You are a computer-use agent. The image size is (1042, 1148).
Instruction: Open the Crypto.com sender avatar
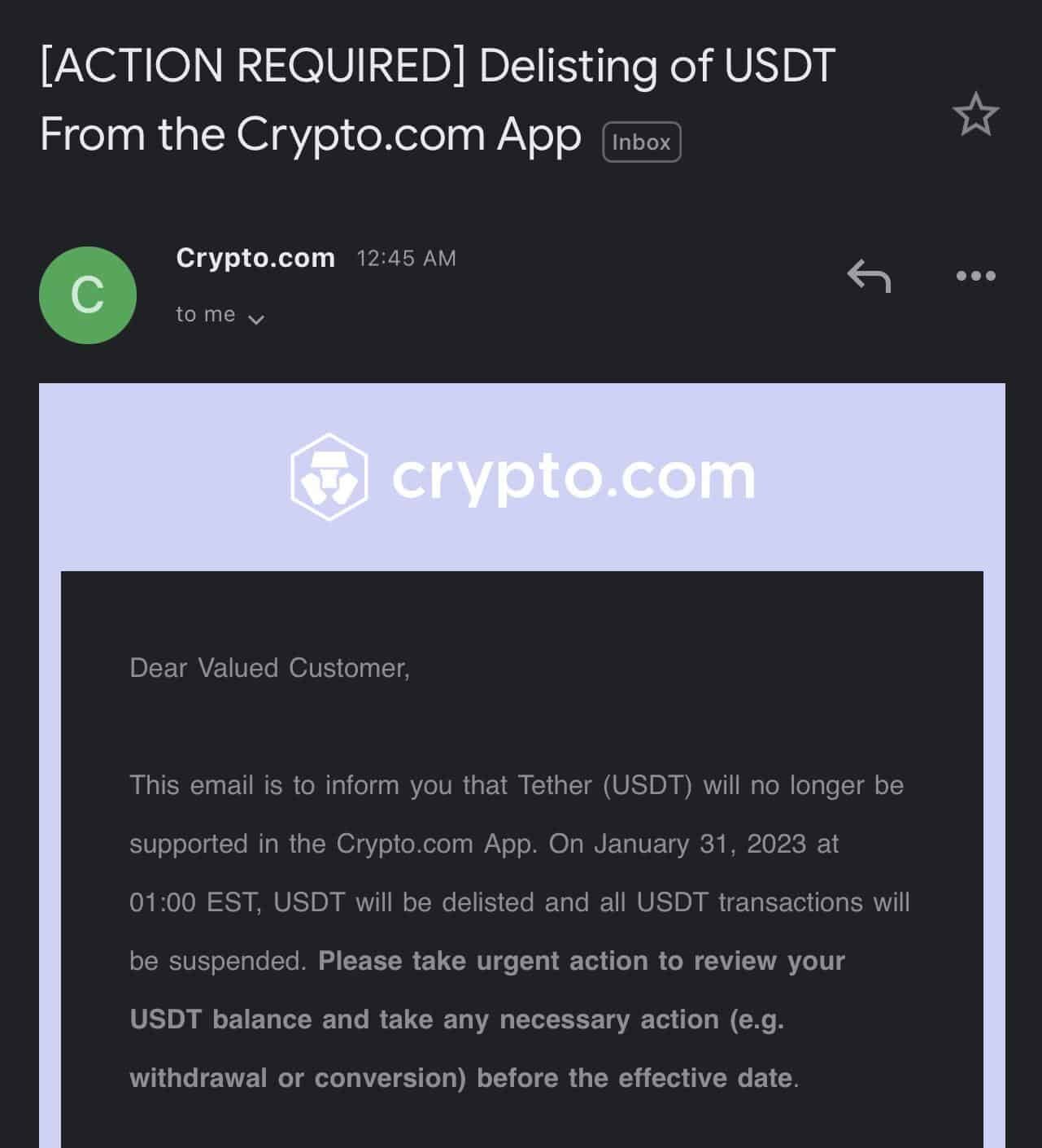[88, 295]
